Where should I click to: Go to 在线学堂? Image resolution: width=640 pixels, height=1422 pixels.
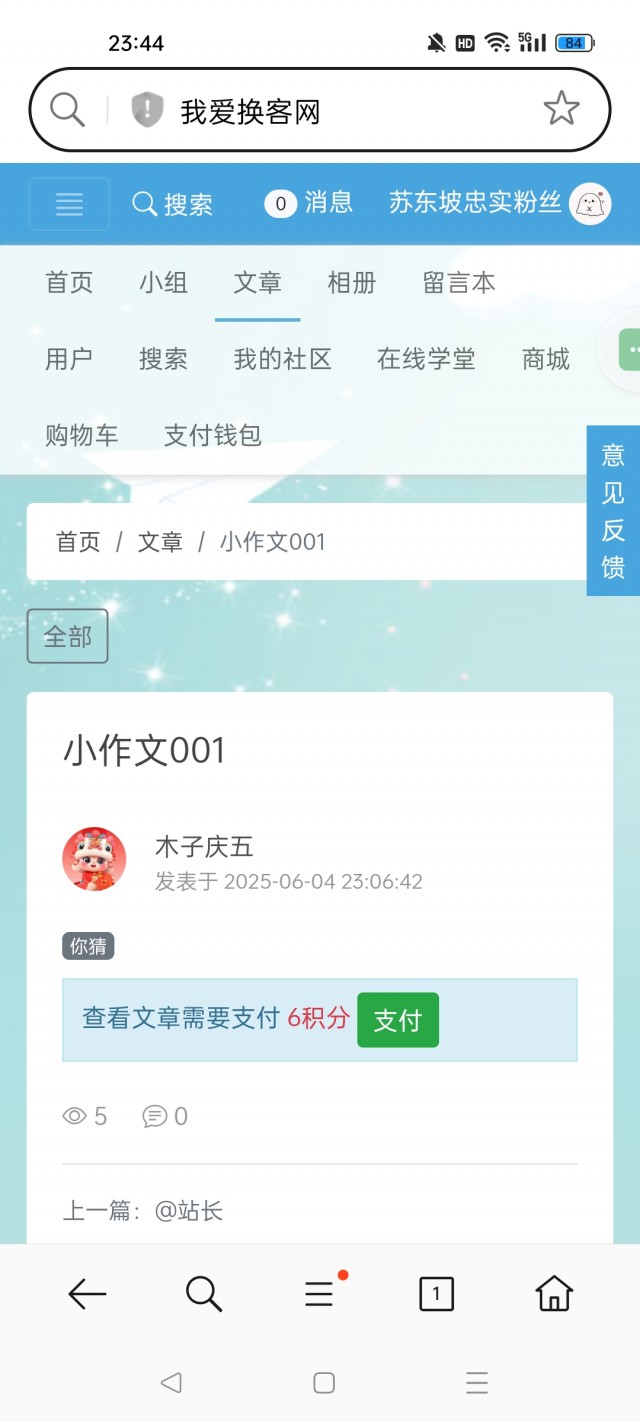click(x=426, y=359)
